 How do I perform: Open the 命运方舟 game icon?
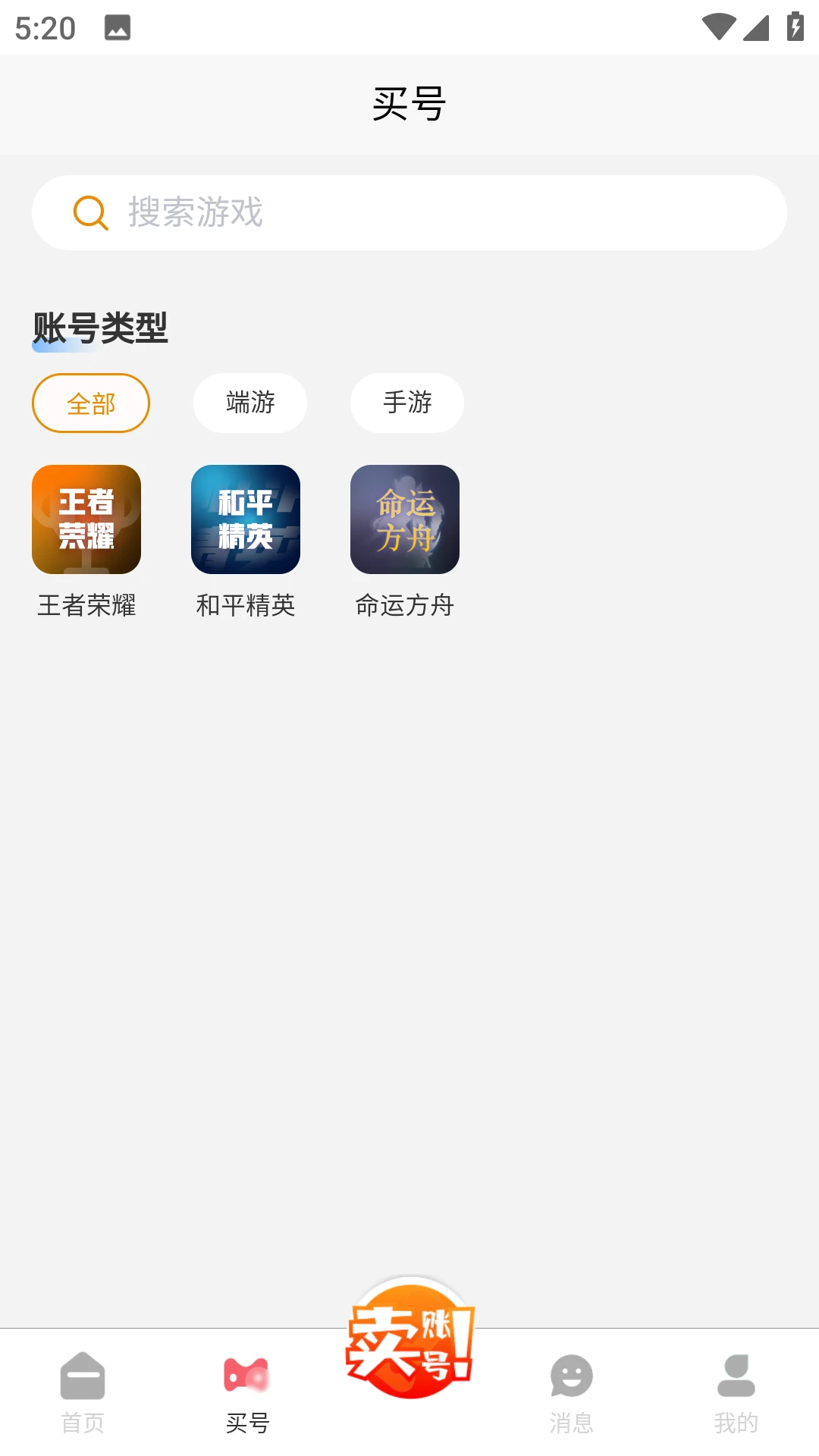[x=404, y=519]
